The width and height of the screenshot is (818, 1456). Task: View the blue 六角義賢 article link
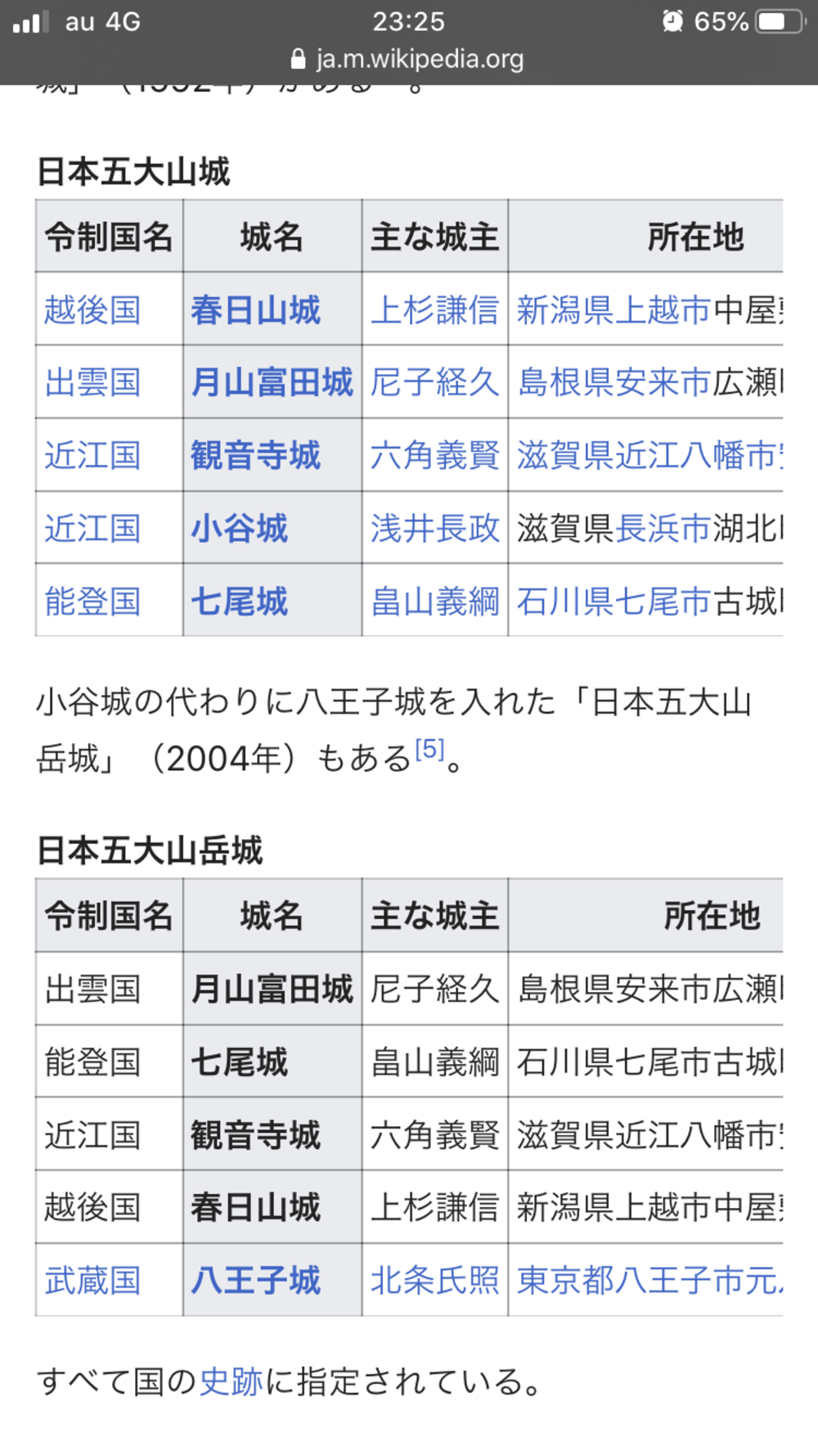(434, 456)
